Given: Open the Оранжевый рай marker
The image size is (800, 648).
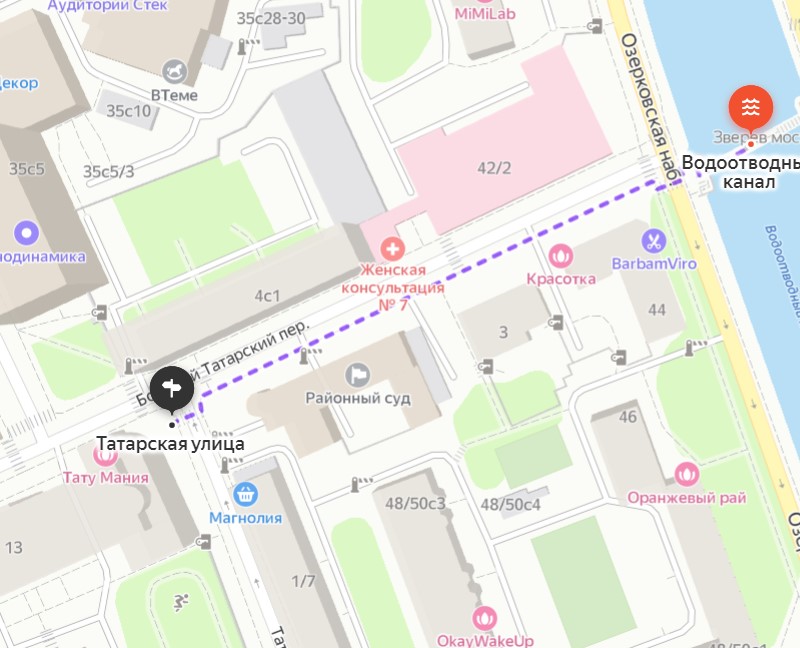Looking at the screenshot, I should [x=686, y=474].
